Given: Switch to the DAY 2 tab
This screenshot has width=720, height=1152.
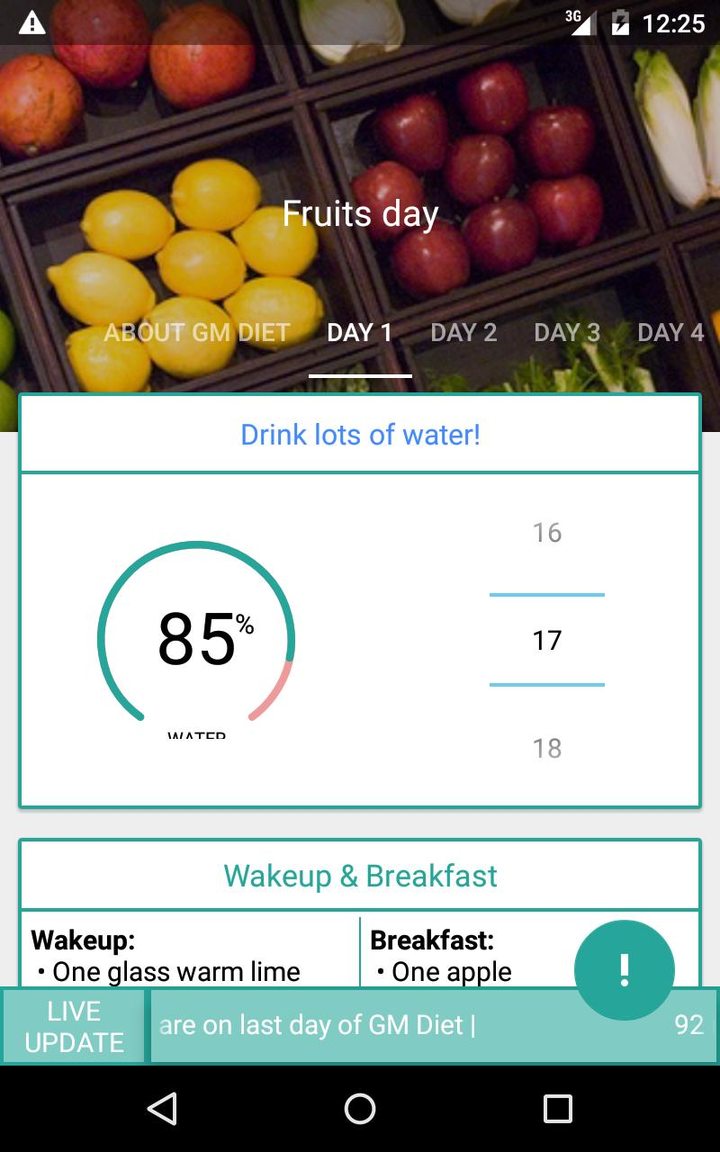Looking at the screenshot, I should [463, 332].
